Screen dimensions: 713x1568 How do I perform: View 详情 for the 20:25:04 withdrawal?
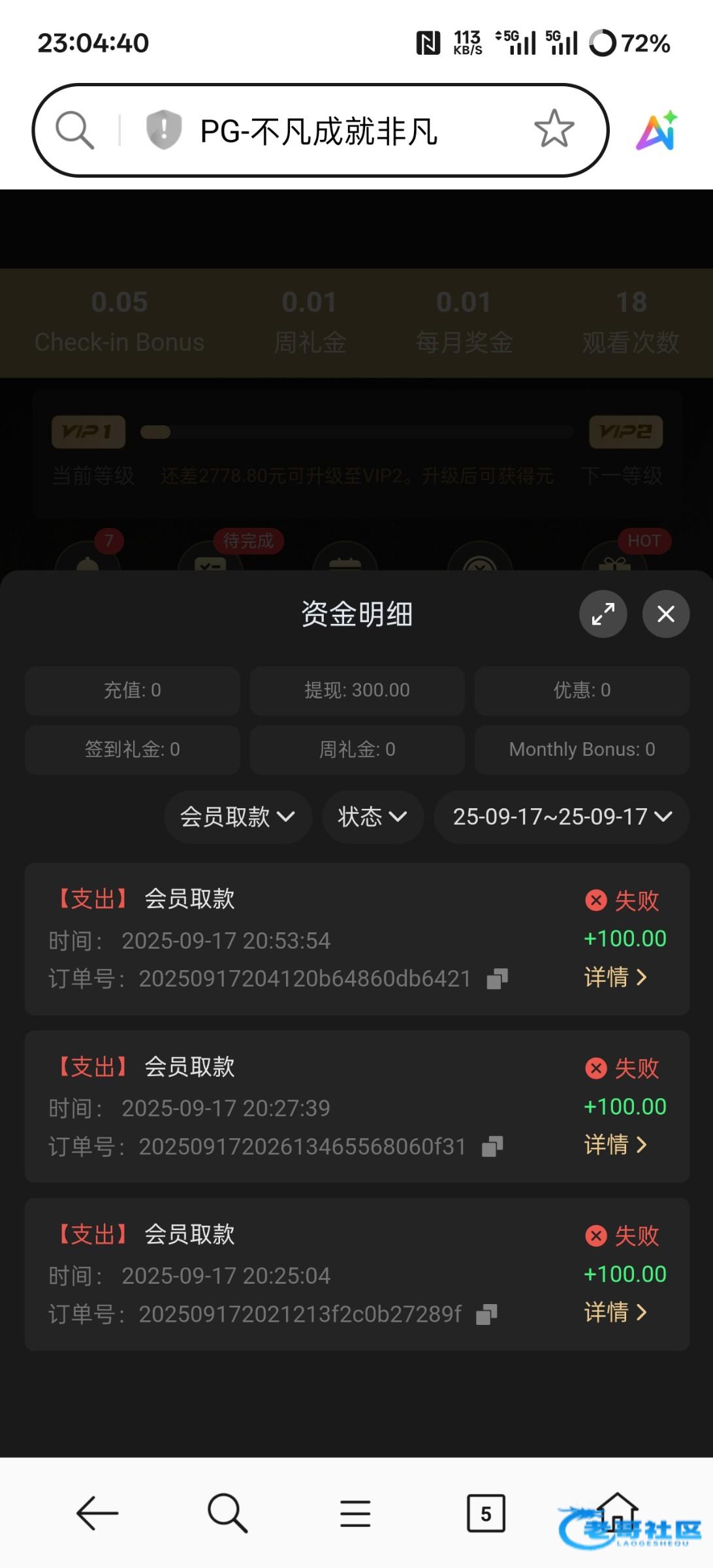click(615, 1312)
